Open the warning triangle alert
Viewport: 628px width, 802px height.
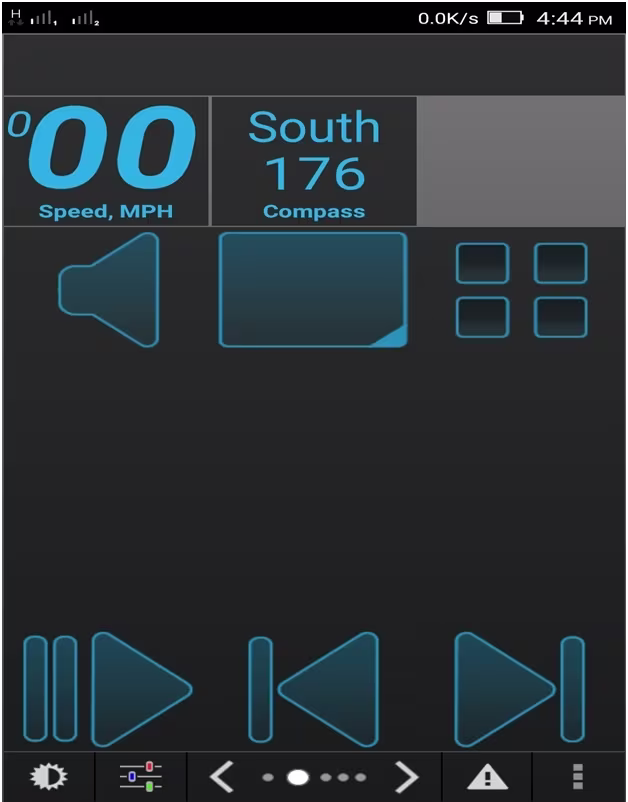coord(487,777)
